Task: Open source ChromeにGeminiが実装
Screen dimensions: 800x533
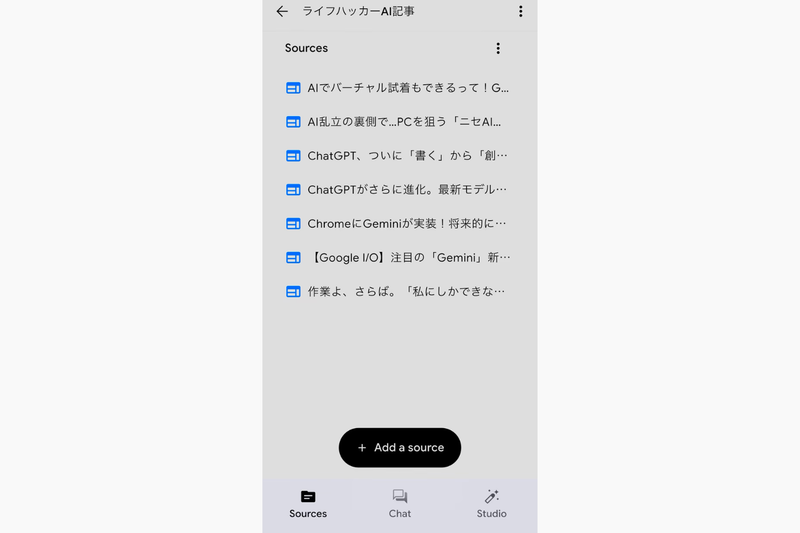Action: 398,224
